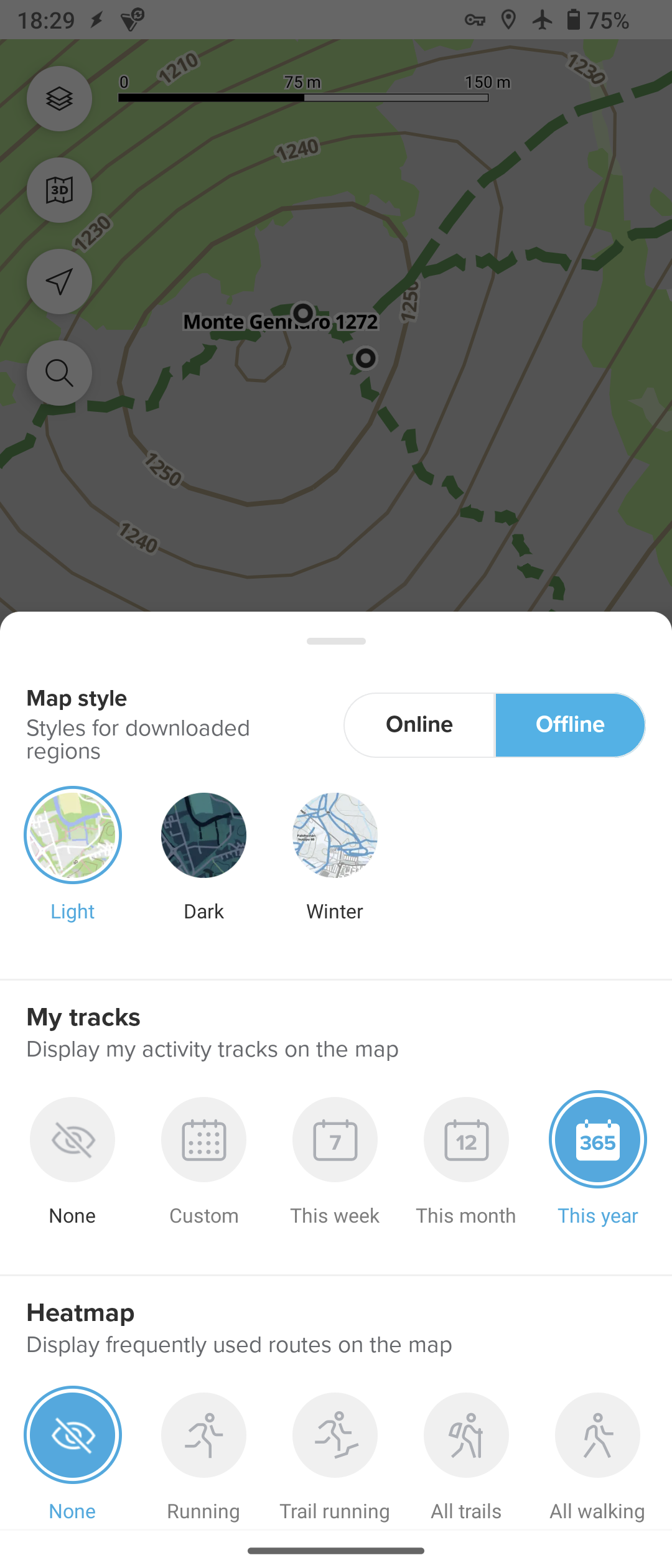This screenshot has width=672, height=1568.
Task: Enable the Trail running heatmap
Action: [x=335, y=1435]
